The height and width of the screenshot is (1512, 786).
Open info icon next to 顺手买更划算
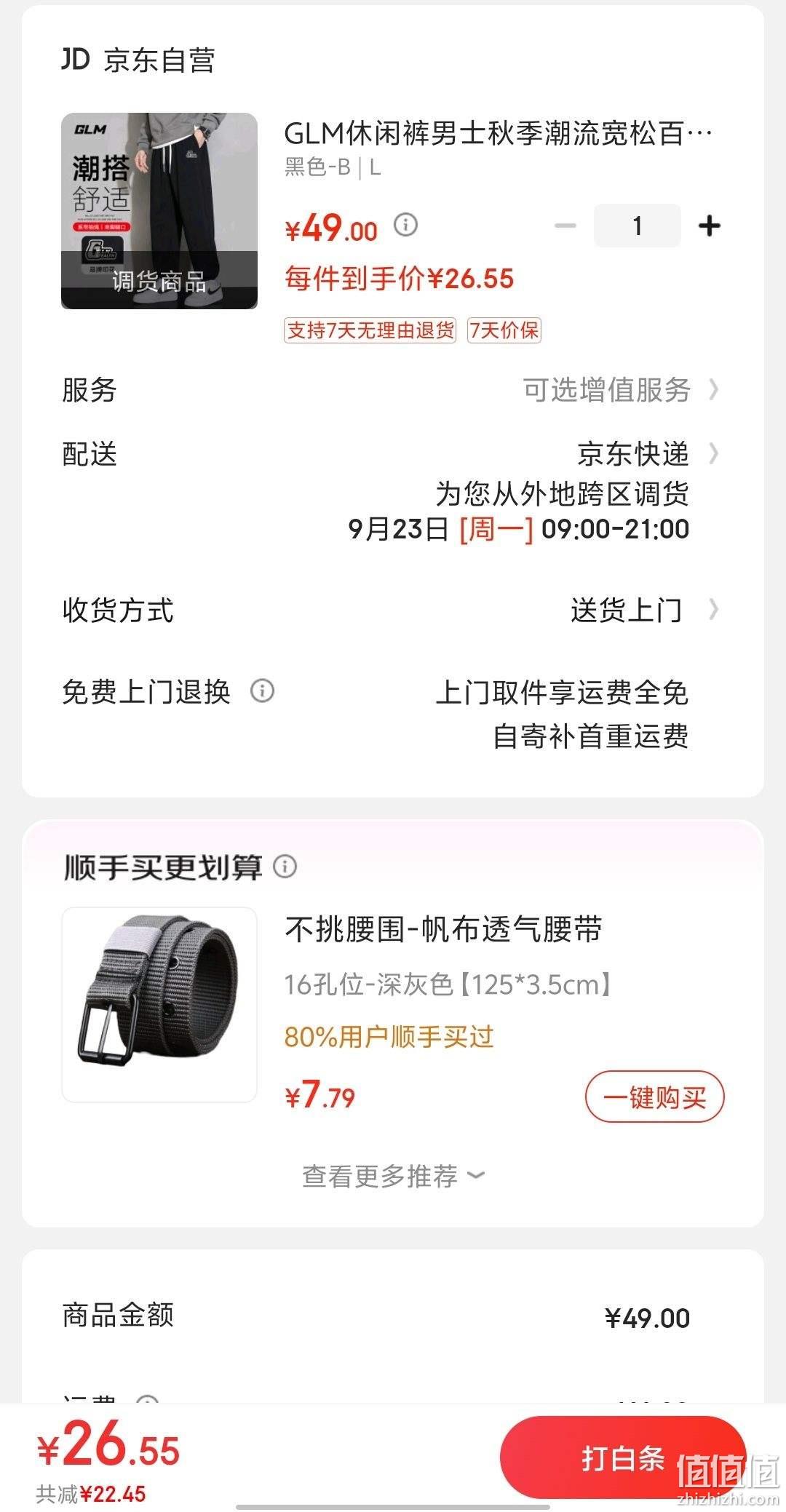285,866
